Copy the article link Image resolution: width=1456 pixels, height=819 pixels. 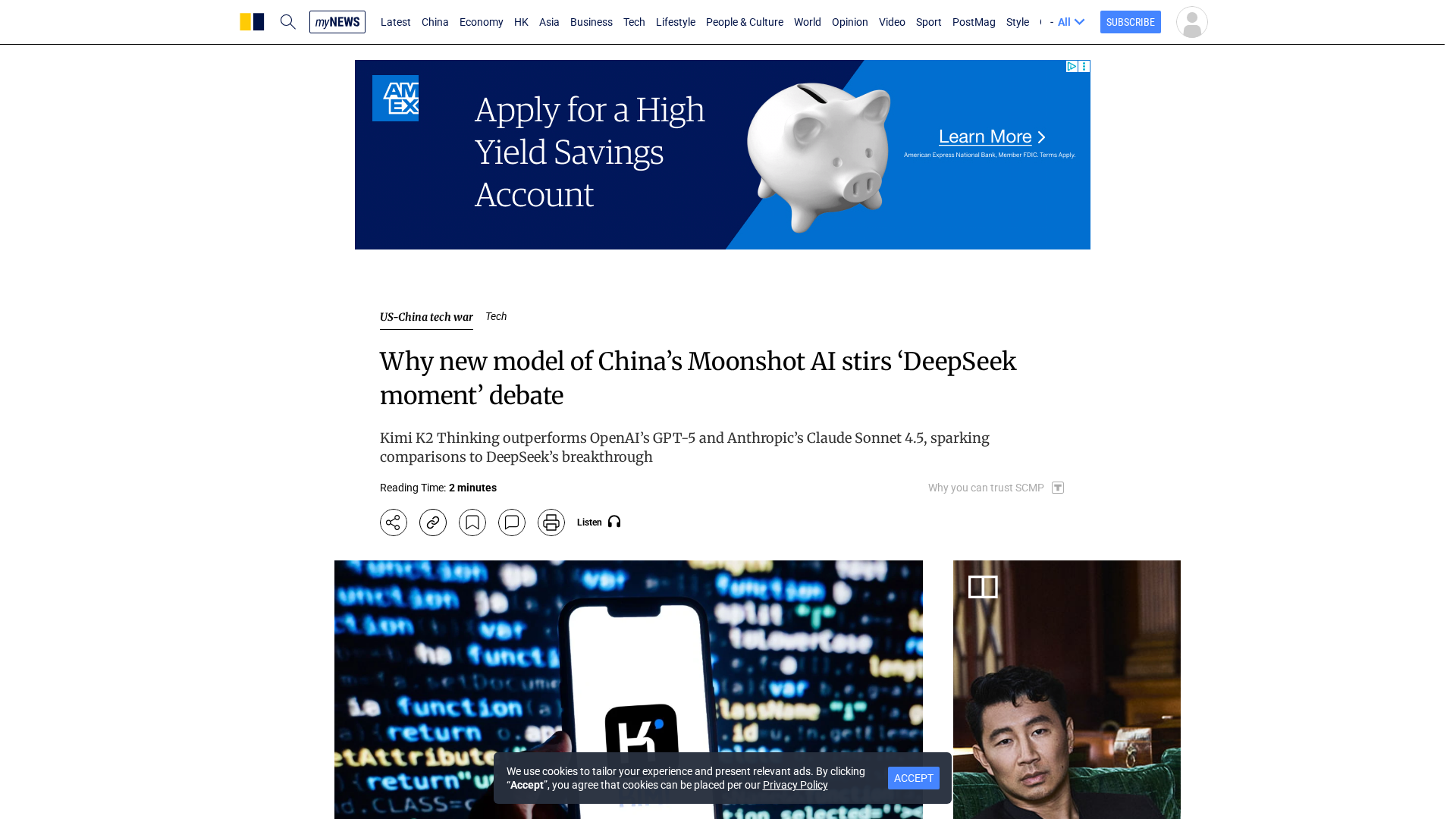pyautogui.click(x=432, y=522)
